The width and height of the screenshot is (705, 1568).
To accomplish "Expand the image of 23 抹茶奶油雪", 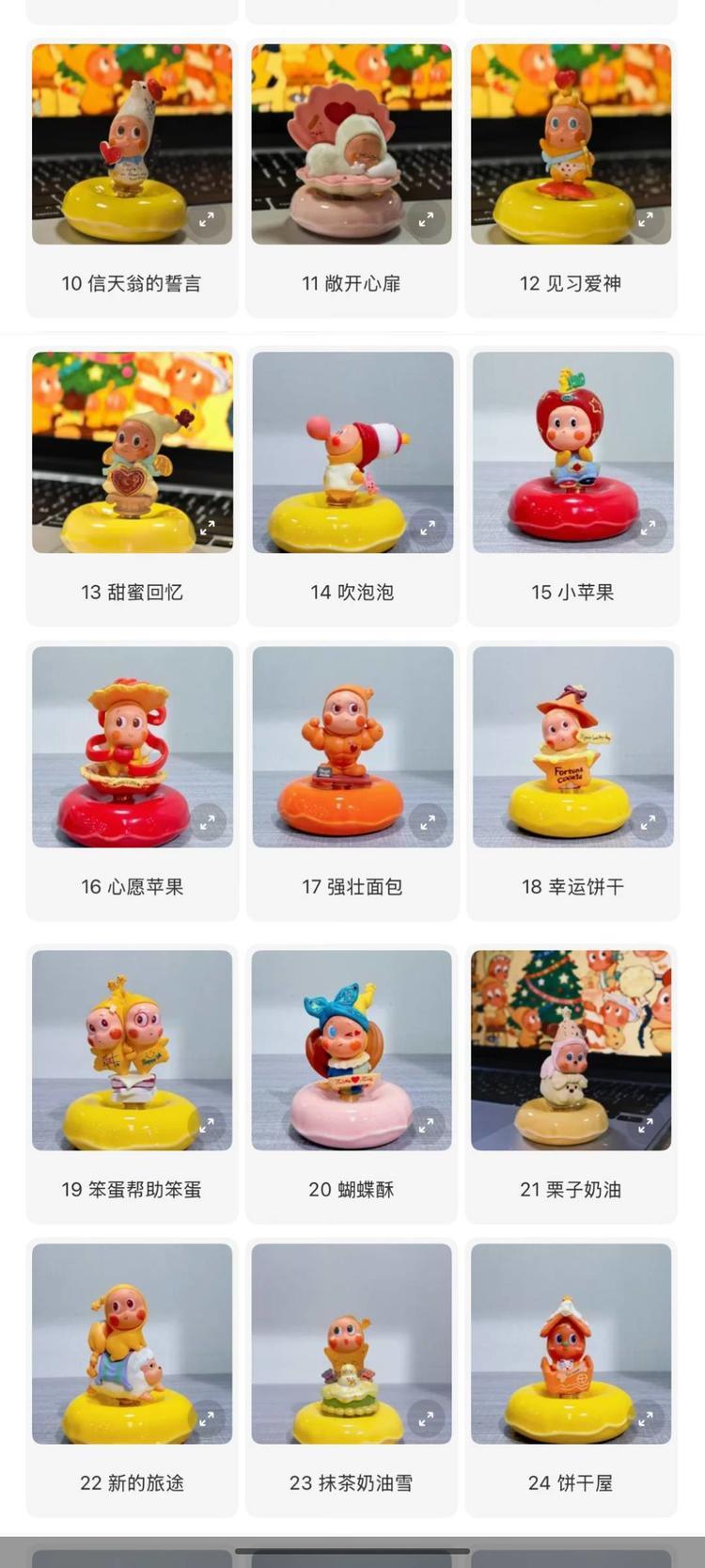I will pos(426,1418).
